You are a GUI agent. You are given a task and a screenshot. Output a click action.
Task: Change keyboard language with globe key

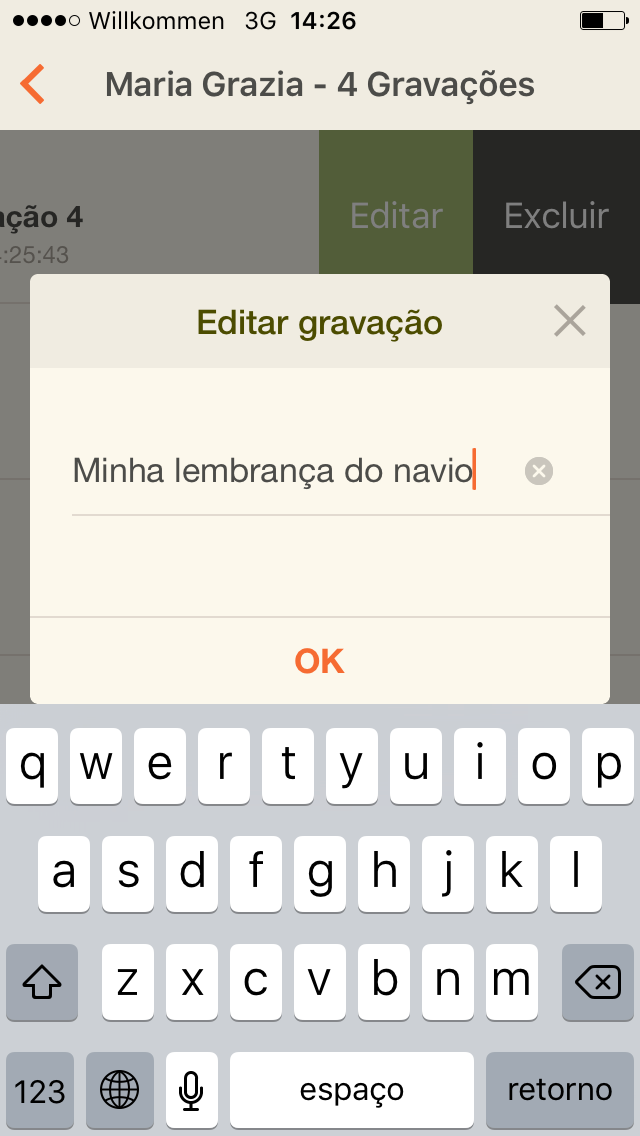pyautogui.click(x=120, y=1090)
